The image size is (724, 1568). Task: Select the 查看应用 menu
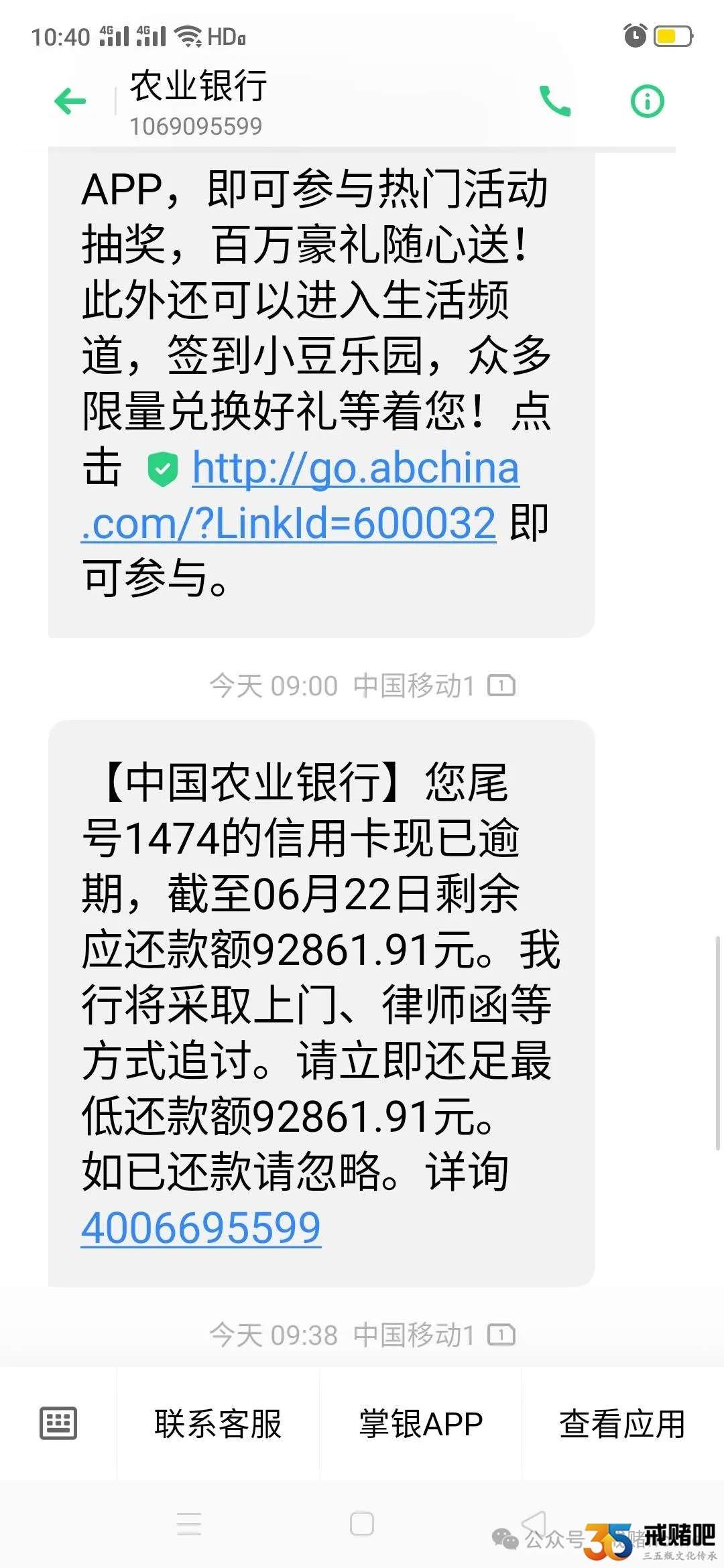click(623, 1424)
